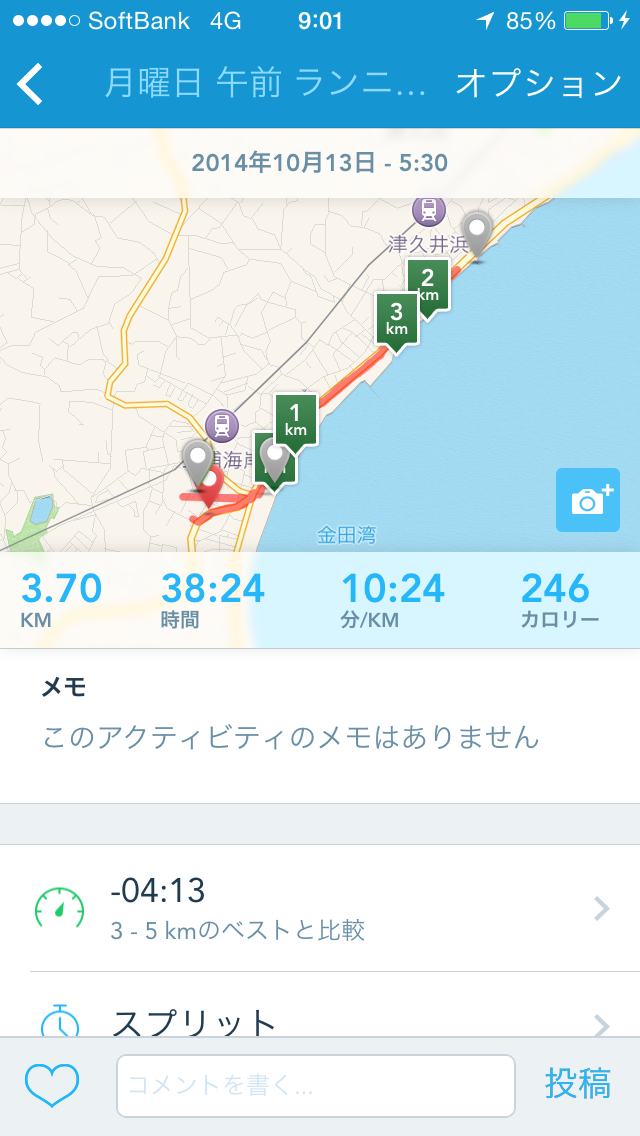Focus the コメントを書く comment field
This screenshot has width=640, height=1136.
[x=315, y=1085]
